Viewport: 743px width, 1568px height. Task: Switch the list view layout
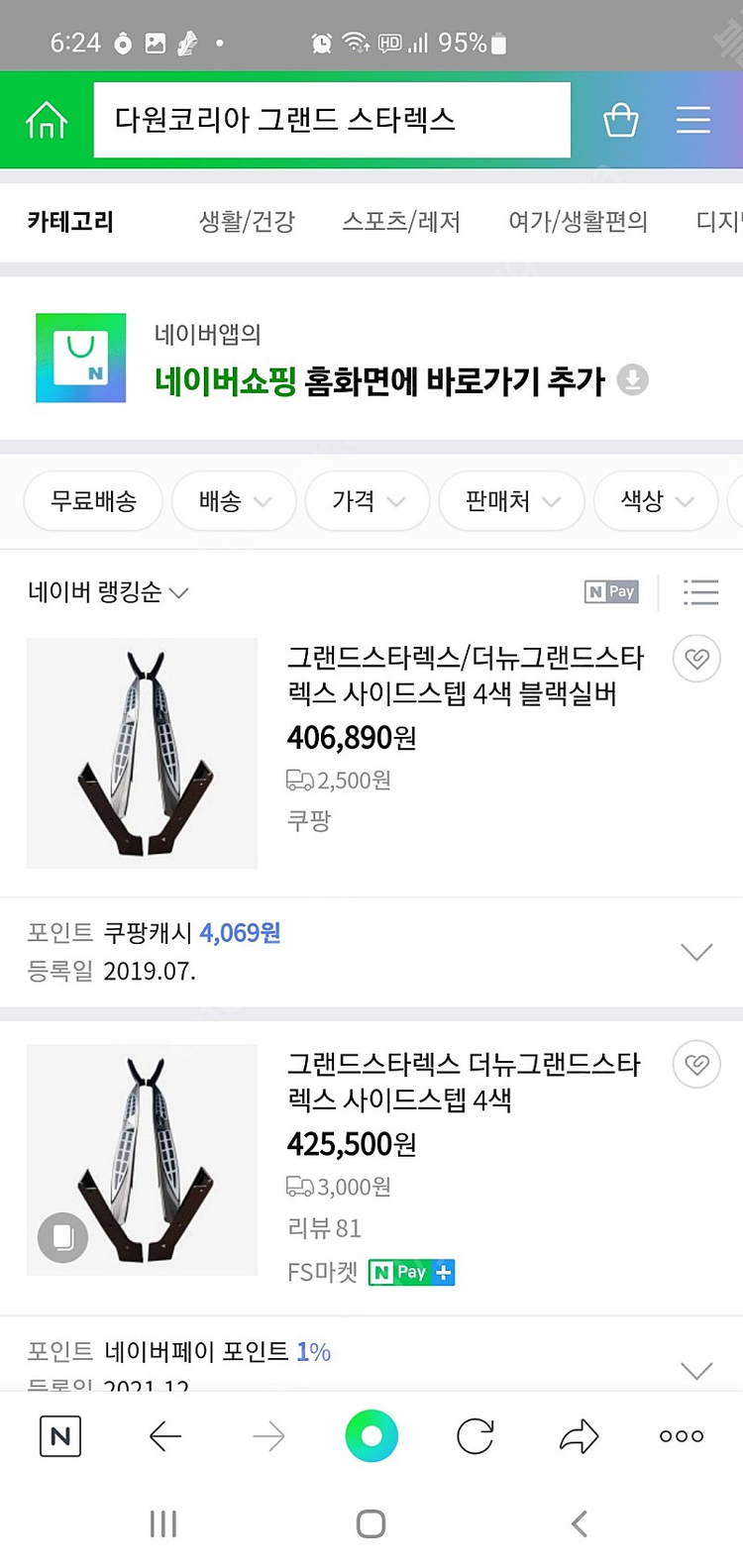700,592
